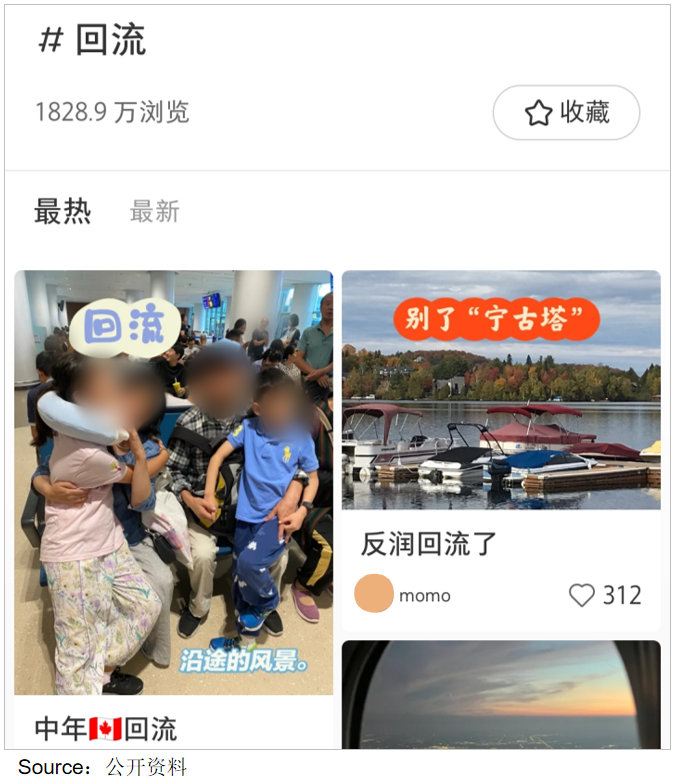Image resolution: width=676 pixels, height=781 pixels.
Task: Switch to the 最新 tab
Action: click(x=155, y=211)
